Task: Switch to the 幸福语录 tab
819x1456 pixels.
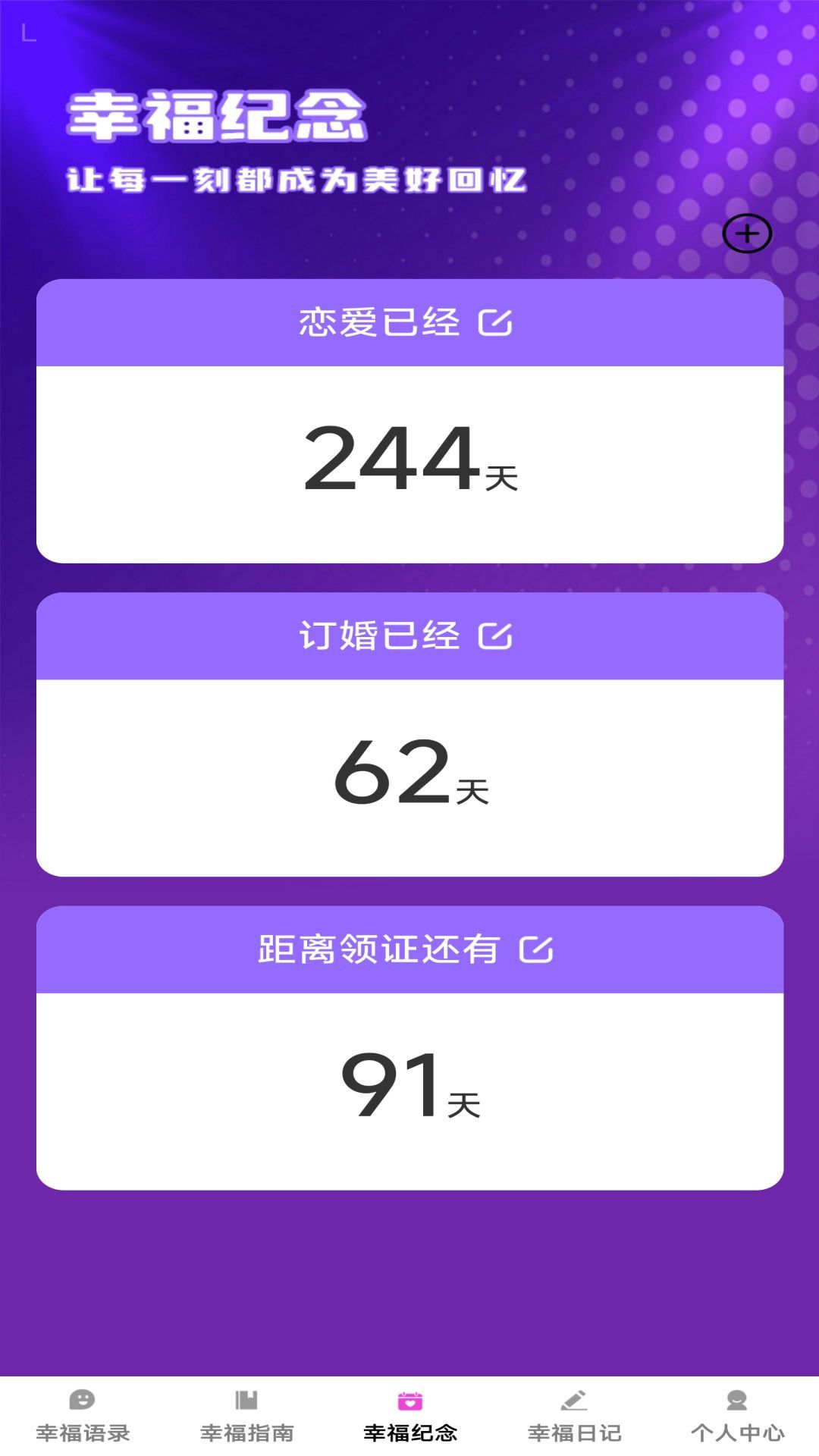Action: [x=83, y=1416]
